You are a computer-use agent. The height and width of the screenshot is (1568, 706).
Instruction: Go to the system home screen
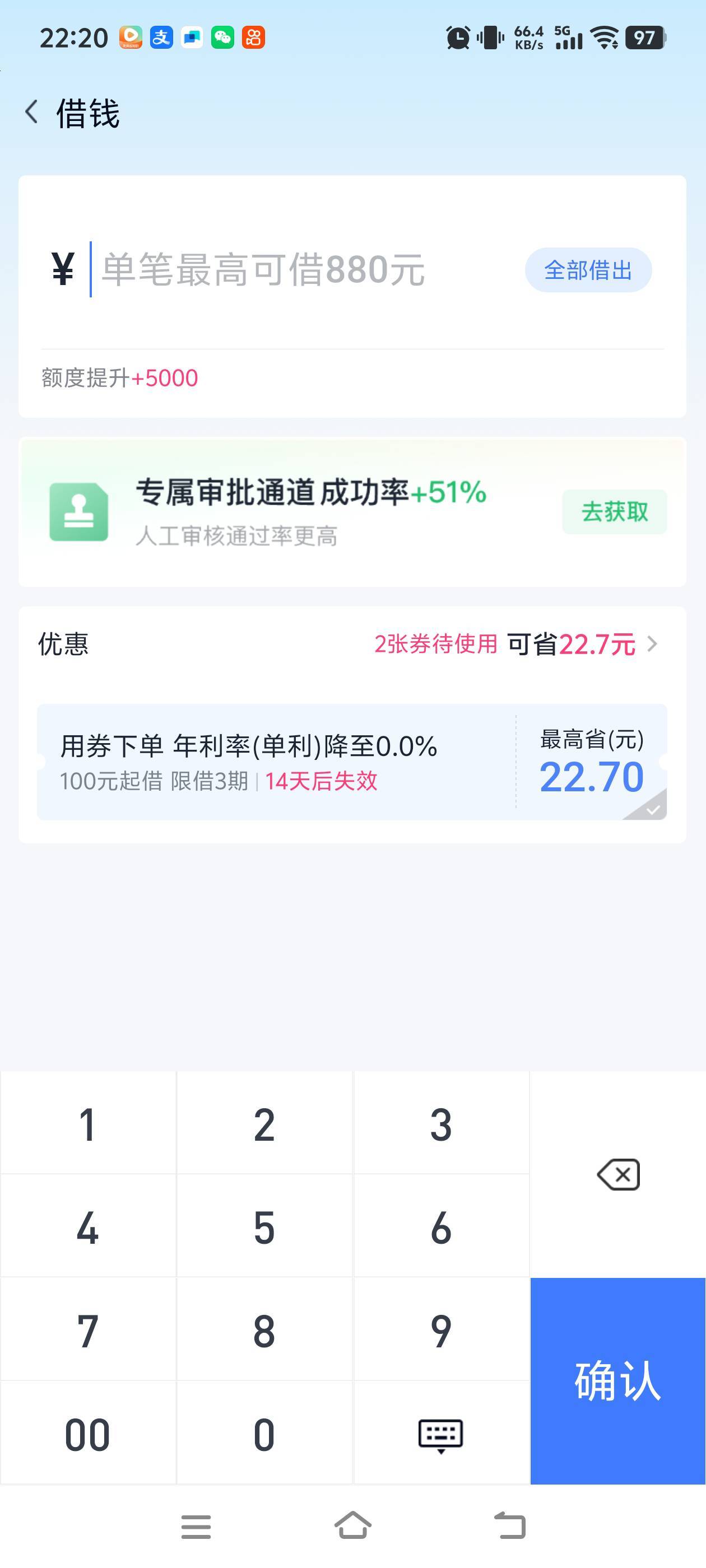click(354, 1525)
